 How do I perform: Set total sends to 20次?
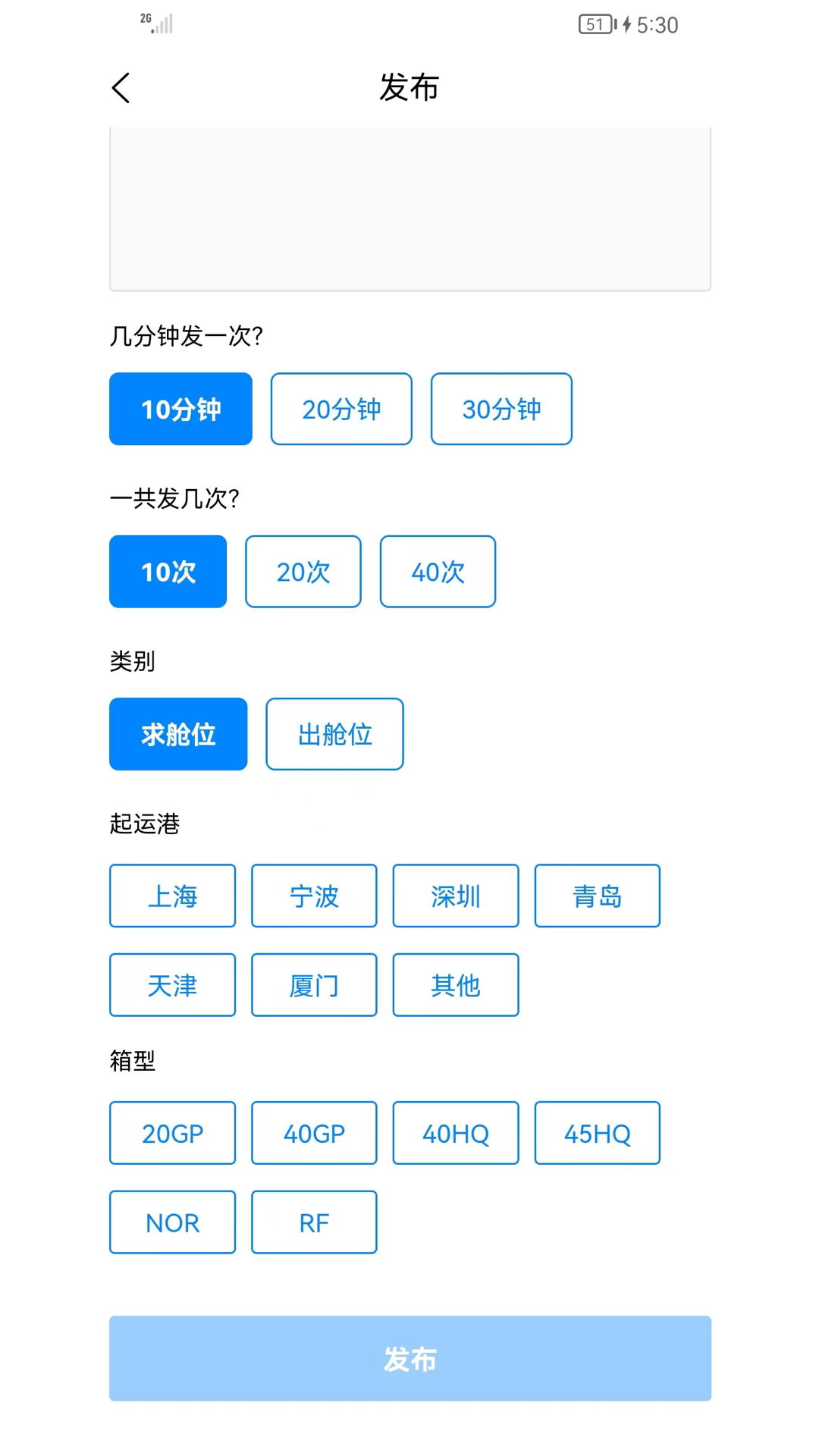303,572
